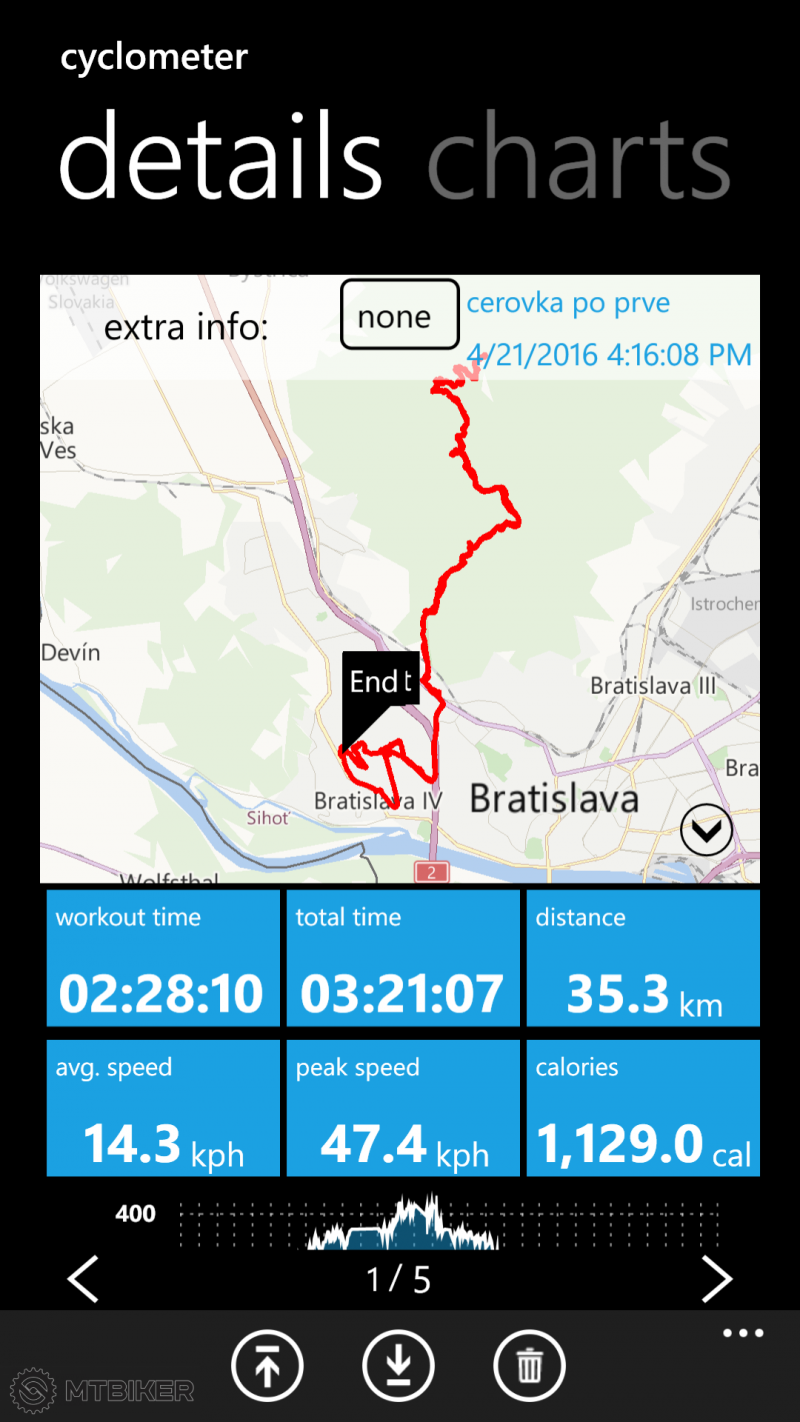The image size is (800, 1422).
Task: Upload this workout
Action: [267, 1366]
